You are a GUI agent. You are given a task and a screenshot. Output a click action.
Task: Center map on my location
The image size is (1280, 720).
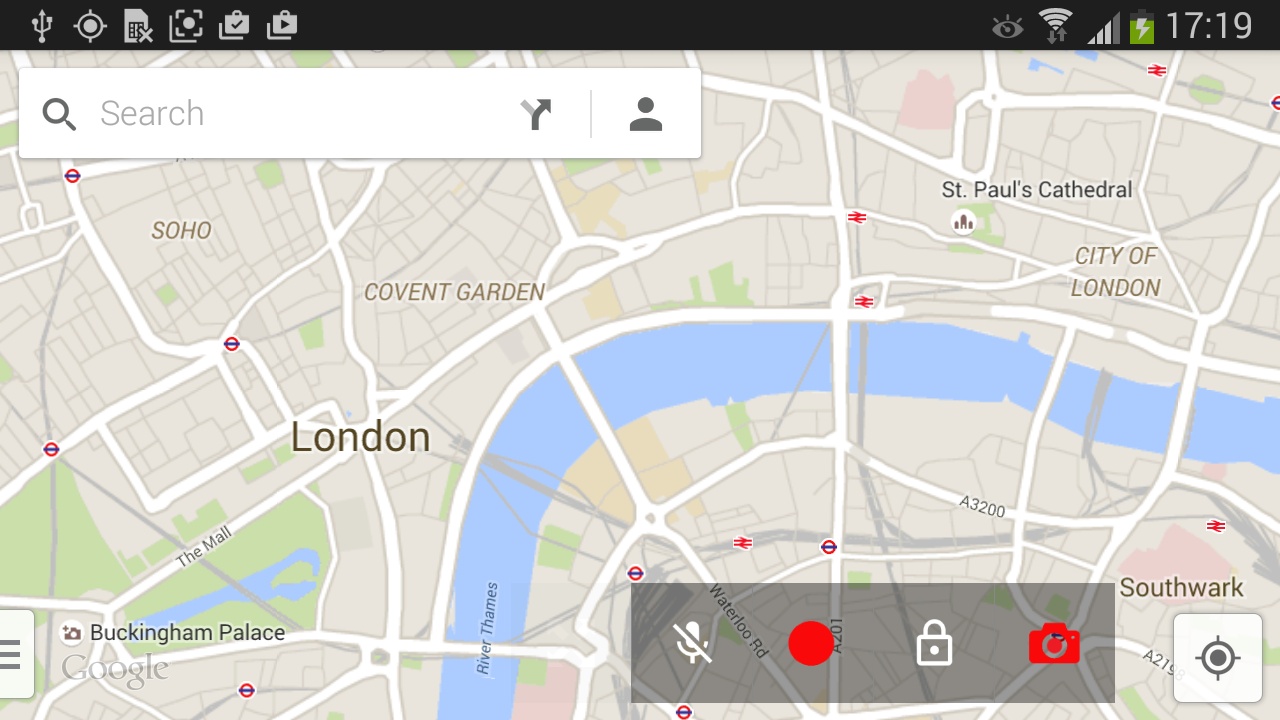point(1217,658)
